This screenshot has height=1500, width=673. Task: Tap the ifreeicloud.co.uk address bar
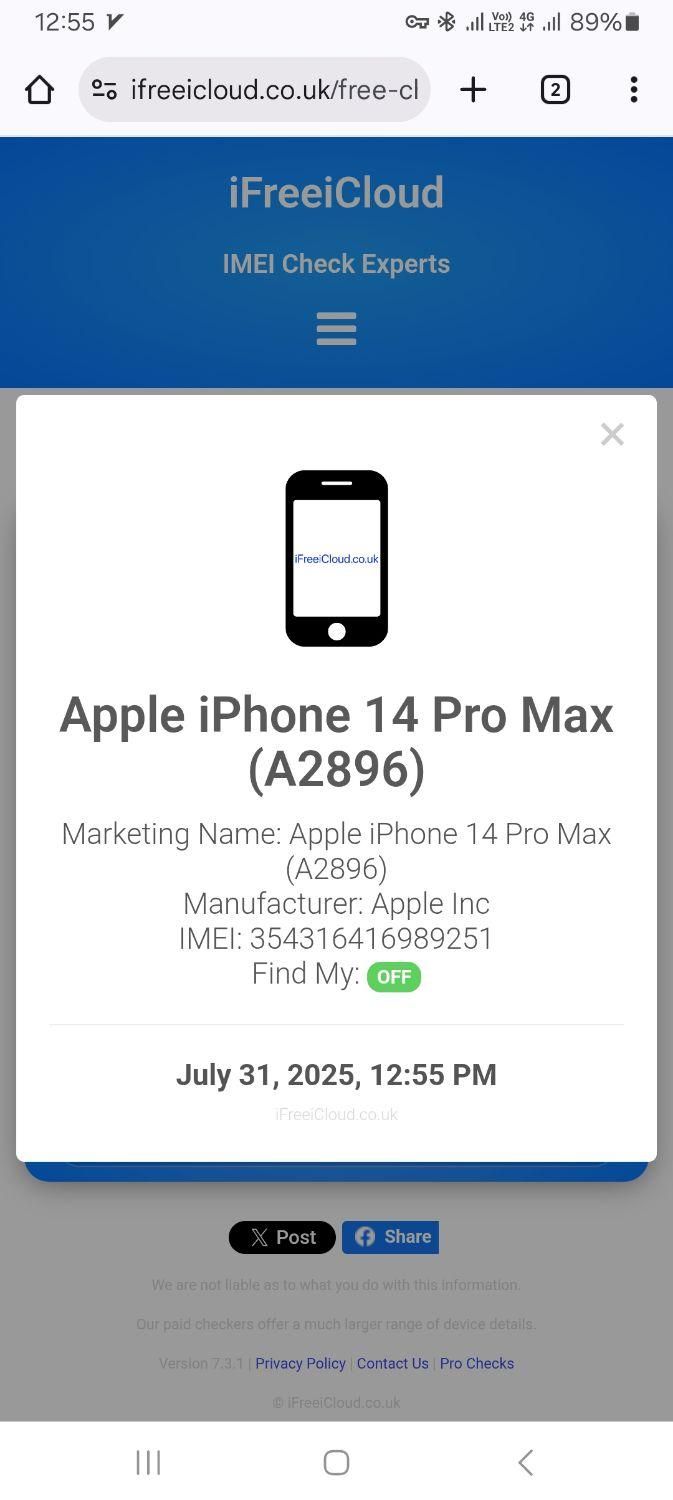(x=274, y=90)
